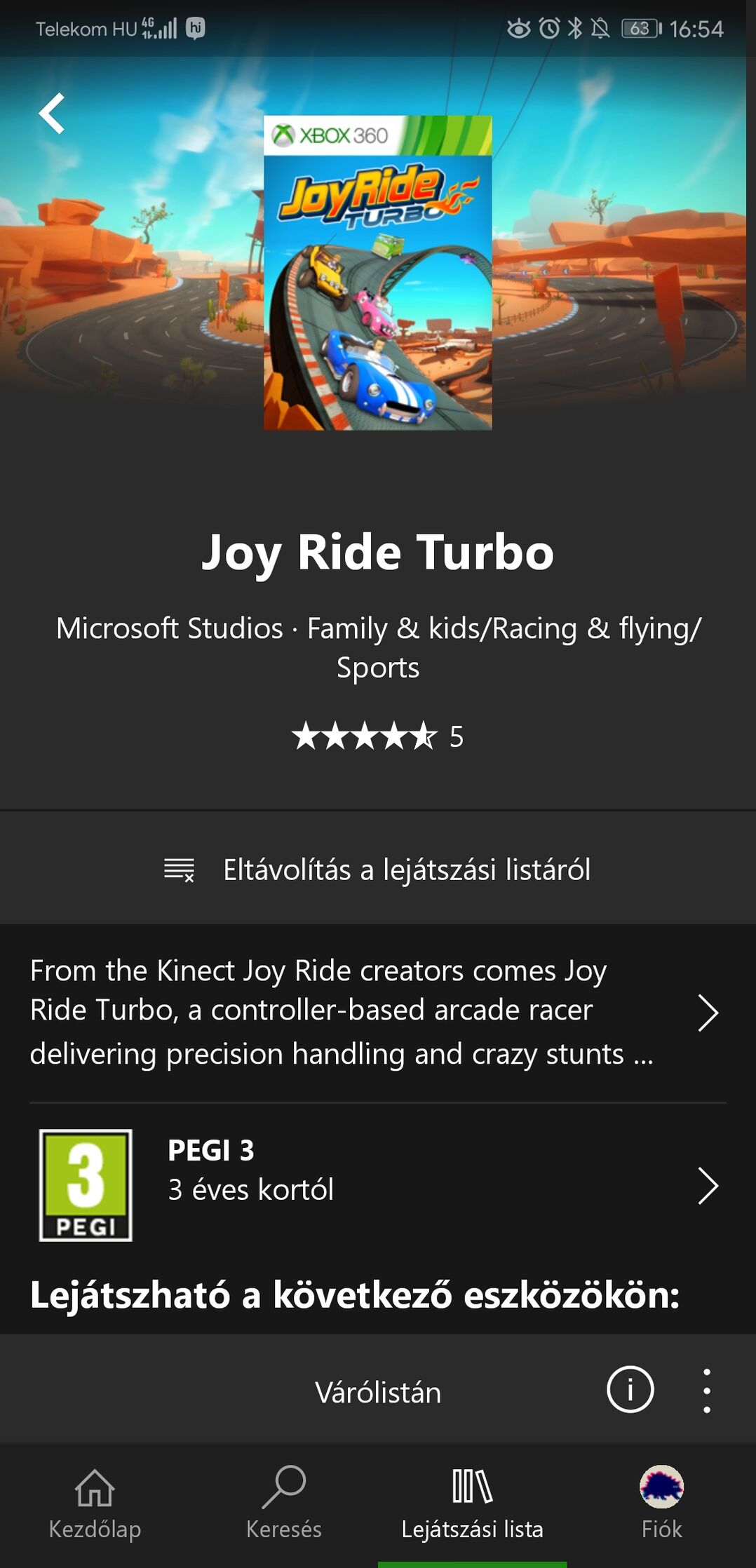Open the info icon beside Várólistán
756x1568 pixels.
click(630, 1390)
